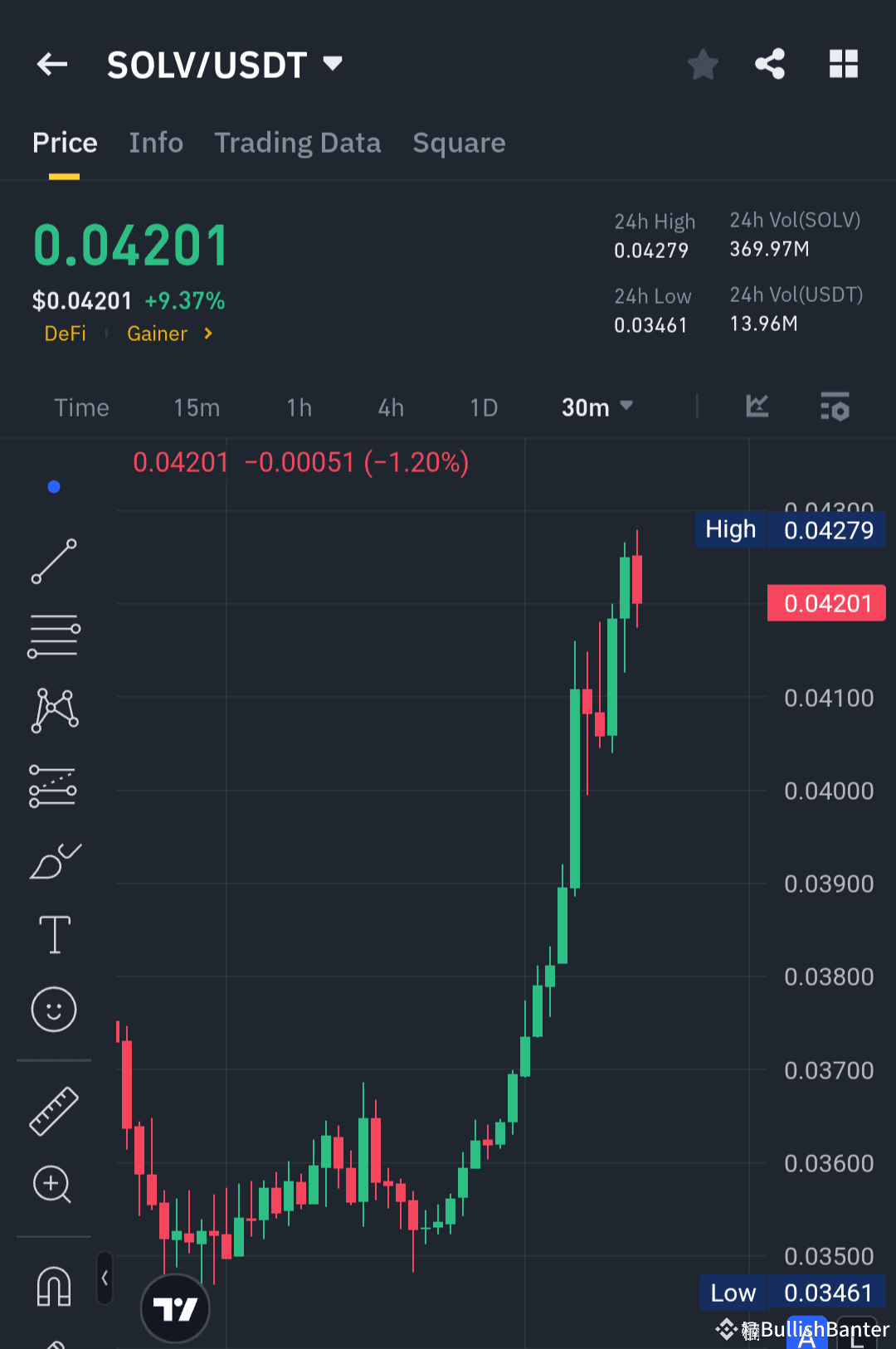Screen dimensions: 896x1349
Task: Enable magnet snap mode
Action: click(53, 1285)
